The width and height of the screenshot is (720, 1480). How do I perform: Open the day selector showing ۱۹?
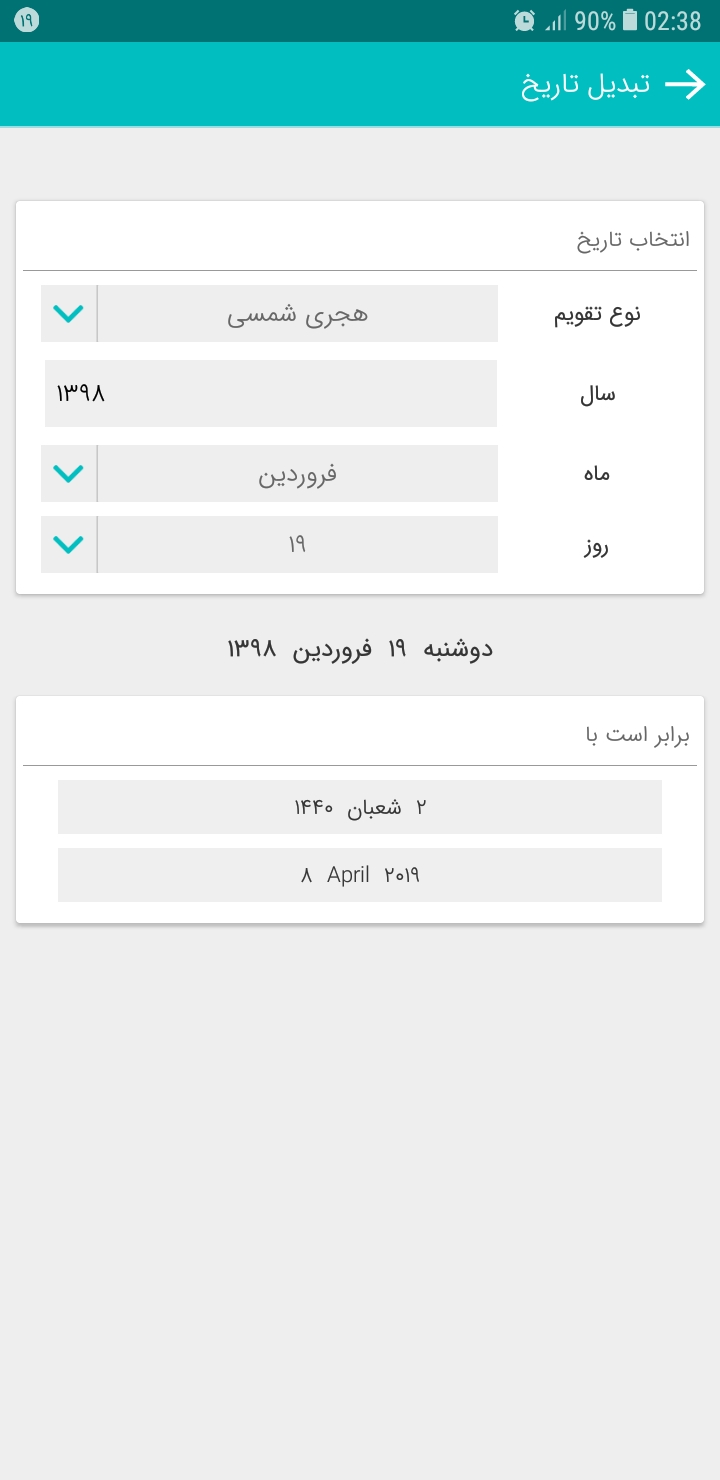[x=297, y=545]
